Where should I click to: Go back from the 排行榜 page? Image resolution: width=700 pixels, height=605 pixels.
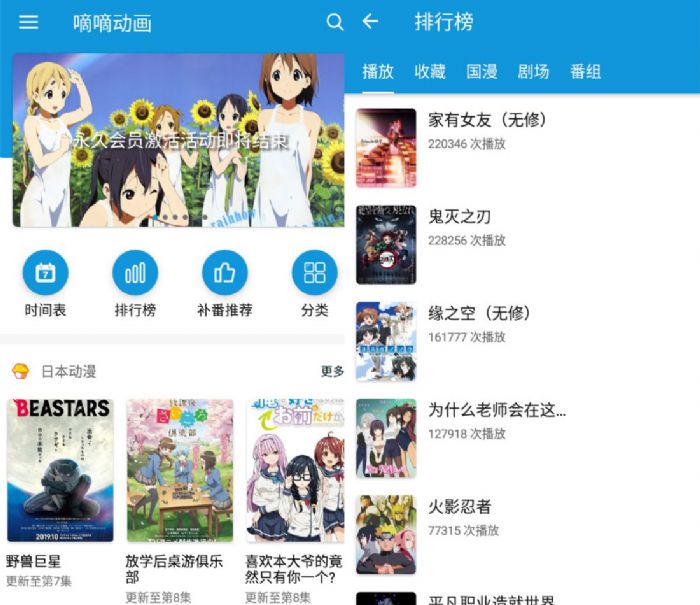[371, 22]
